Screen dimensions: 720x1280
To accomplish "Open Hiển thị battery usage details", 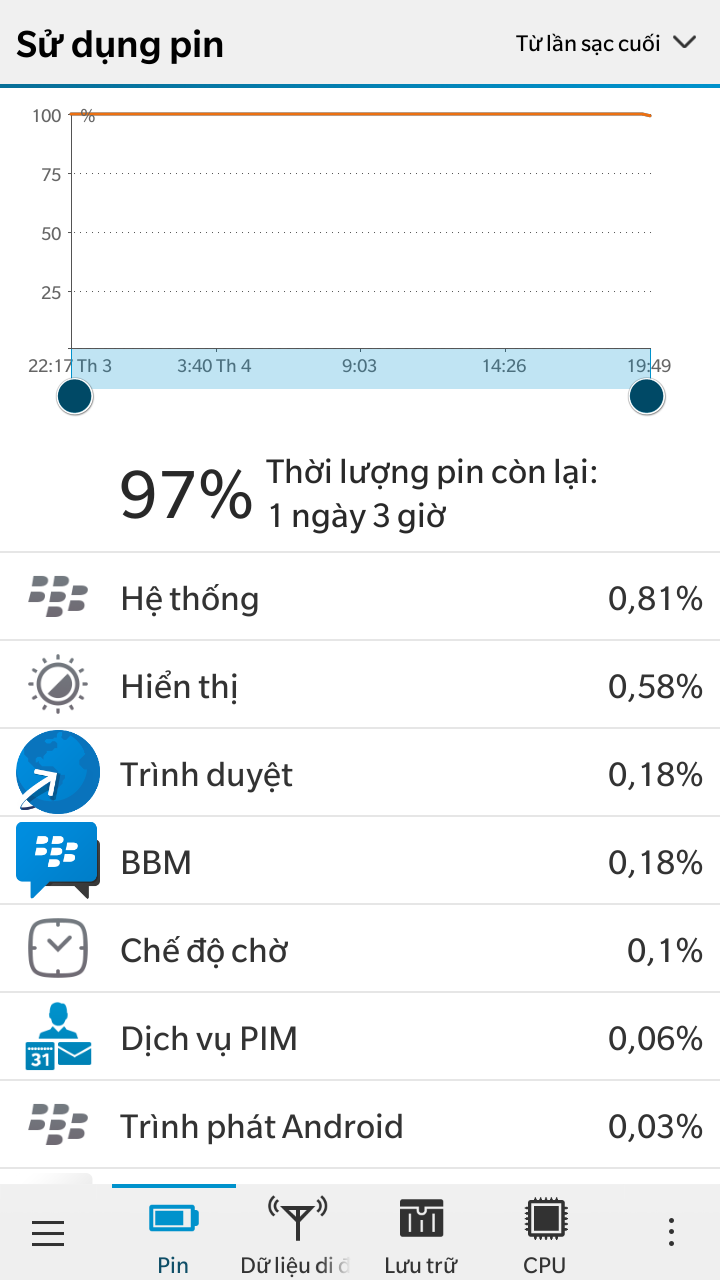I will tap(360, 686).
